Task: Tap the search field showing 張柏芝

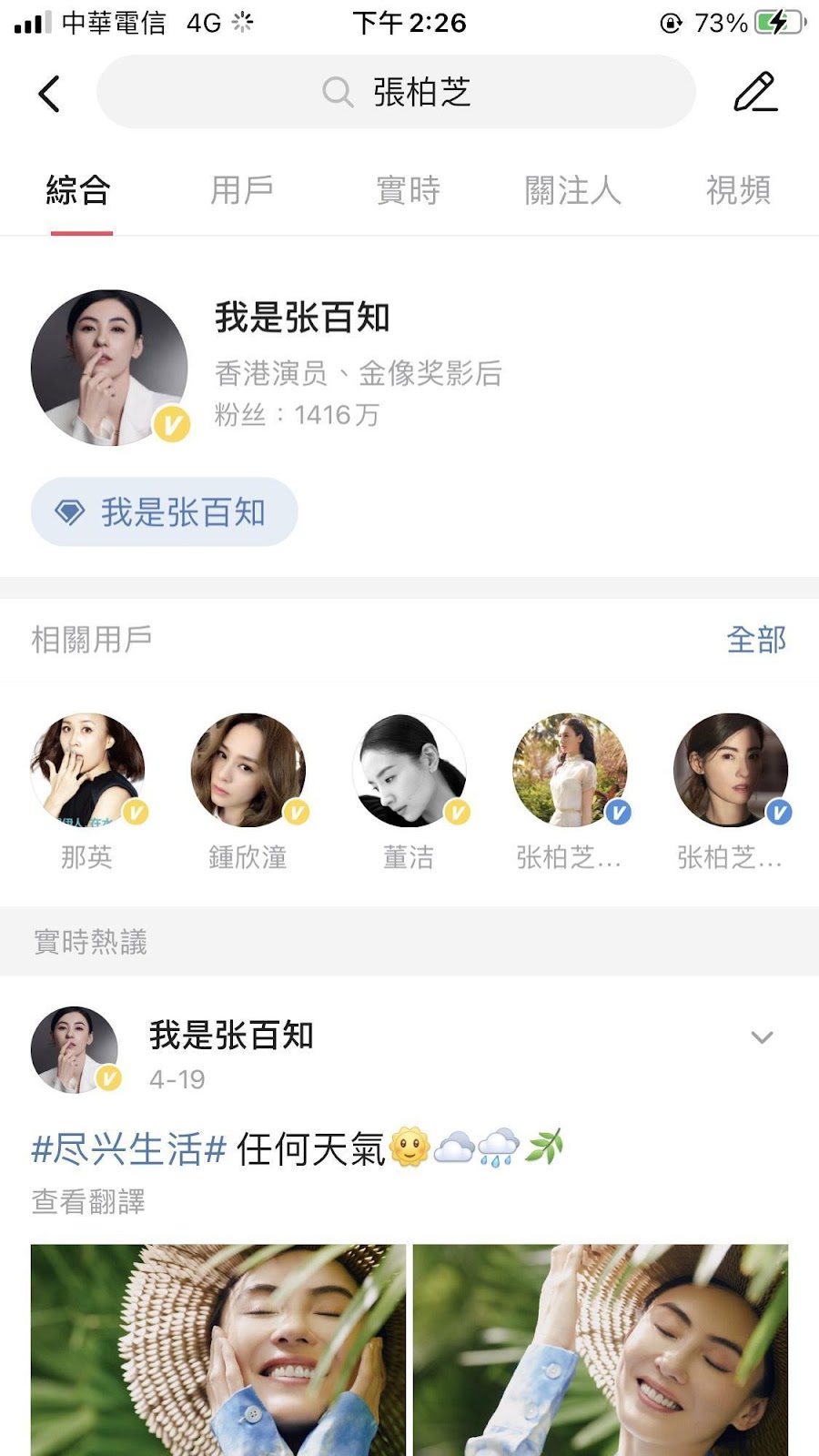Action: [397, 92]
